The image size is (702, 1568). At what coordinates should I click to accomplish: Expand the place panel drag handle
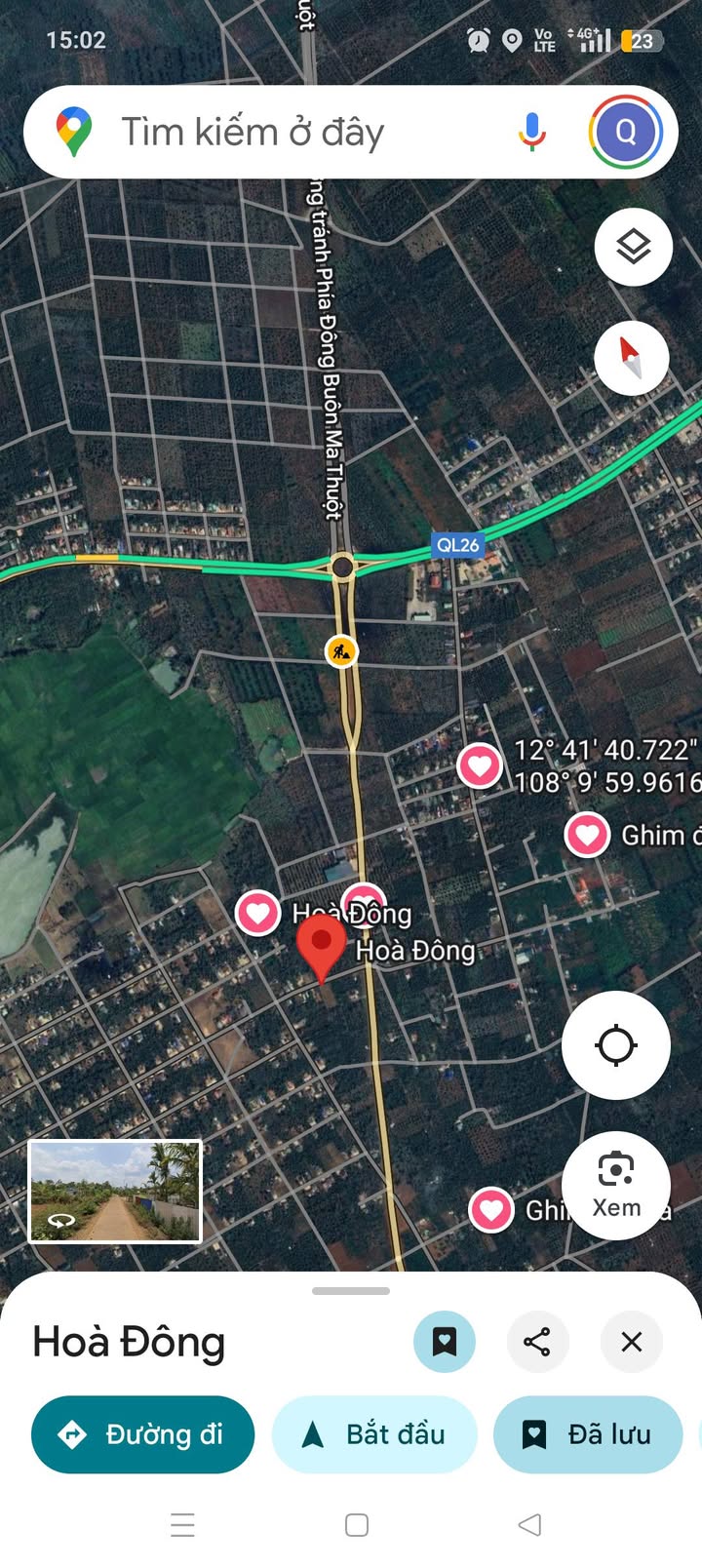pyautogui.click(x=351, y=1291)
